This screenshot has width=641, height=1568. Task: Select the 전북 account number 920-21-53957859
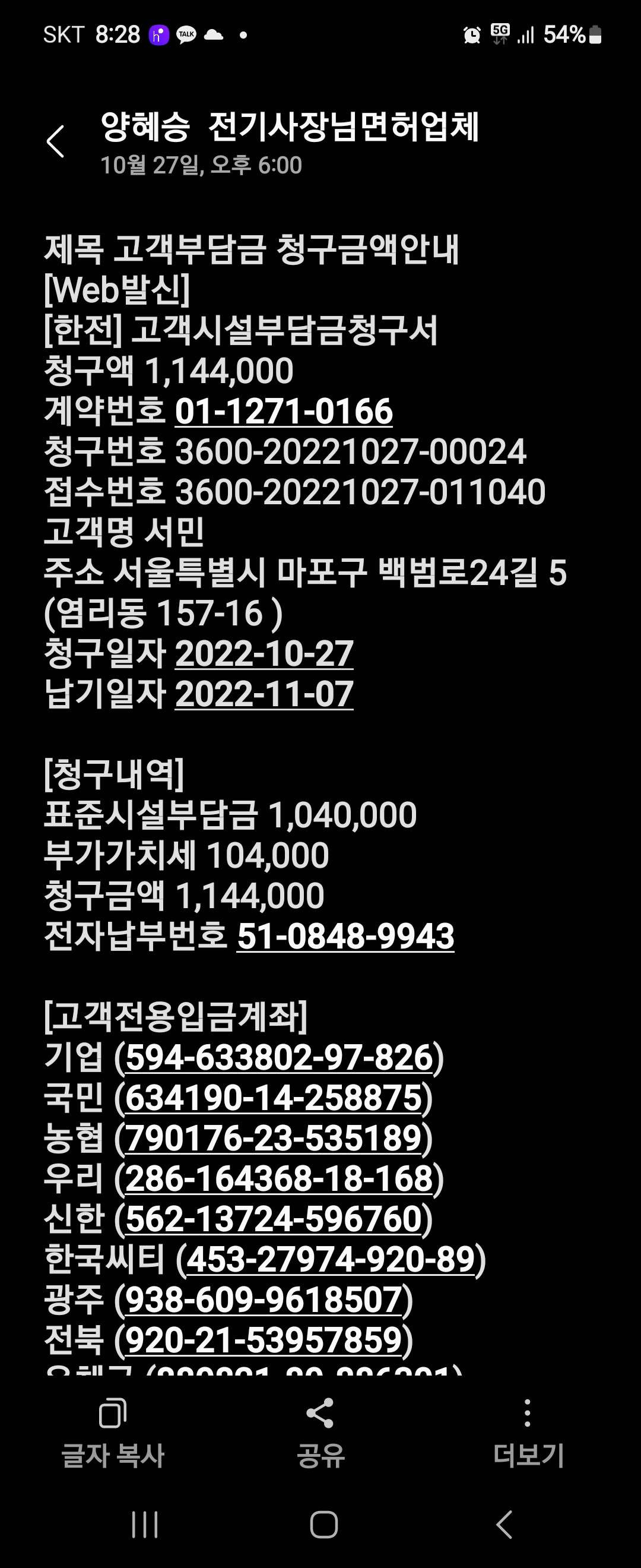(x=264, y=1340)
